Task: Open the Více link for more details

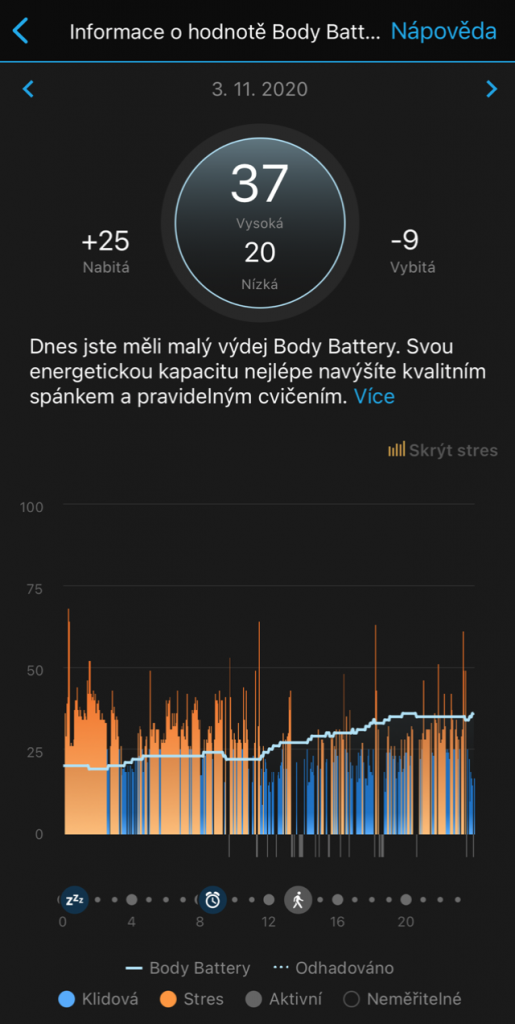Action: click(x=375, y=396)
